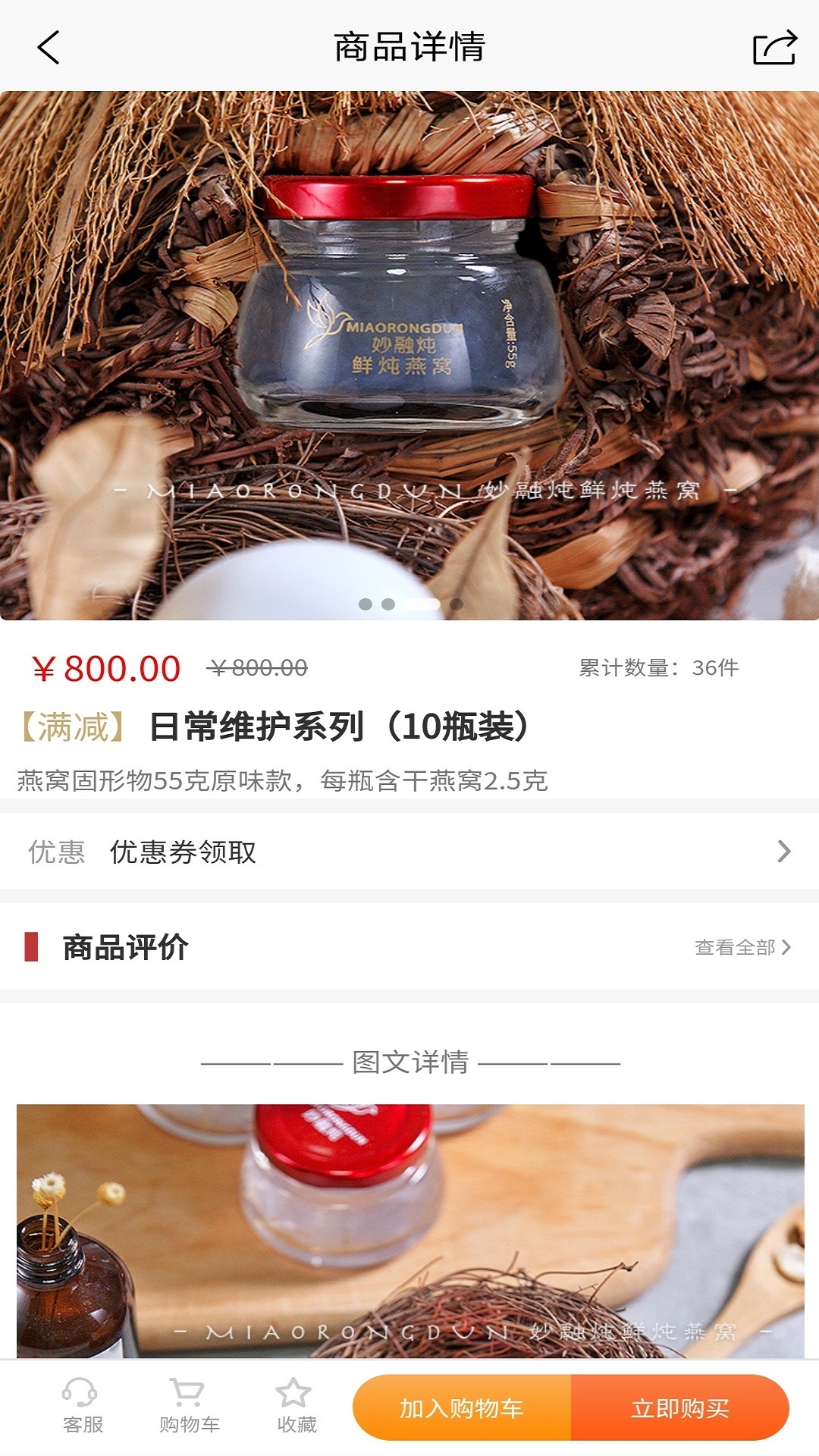Expand coupon options by tapping the right arrow
This screenshot has width=819, height=1456.
pyautogui.click(x=783, y=852)
